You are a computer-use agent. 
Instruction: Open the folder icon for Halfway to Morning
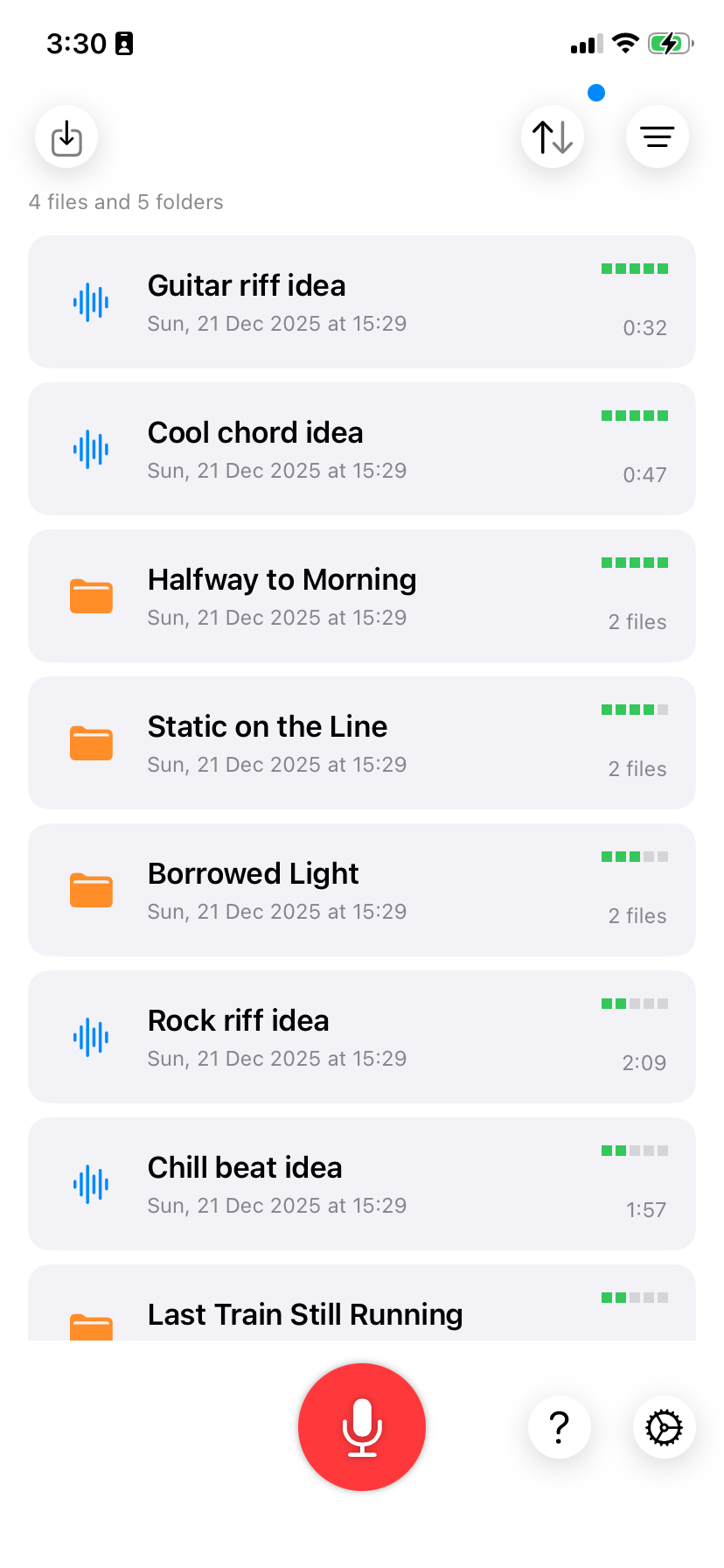pyautogui.click(x=90, y=596)
